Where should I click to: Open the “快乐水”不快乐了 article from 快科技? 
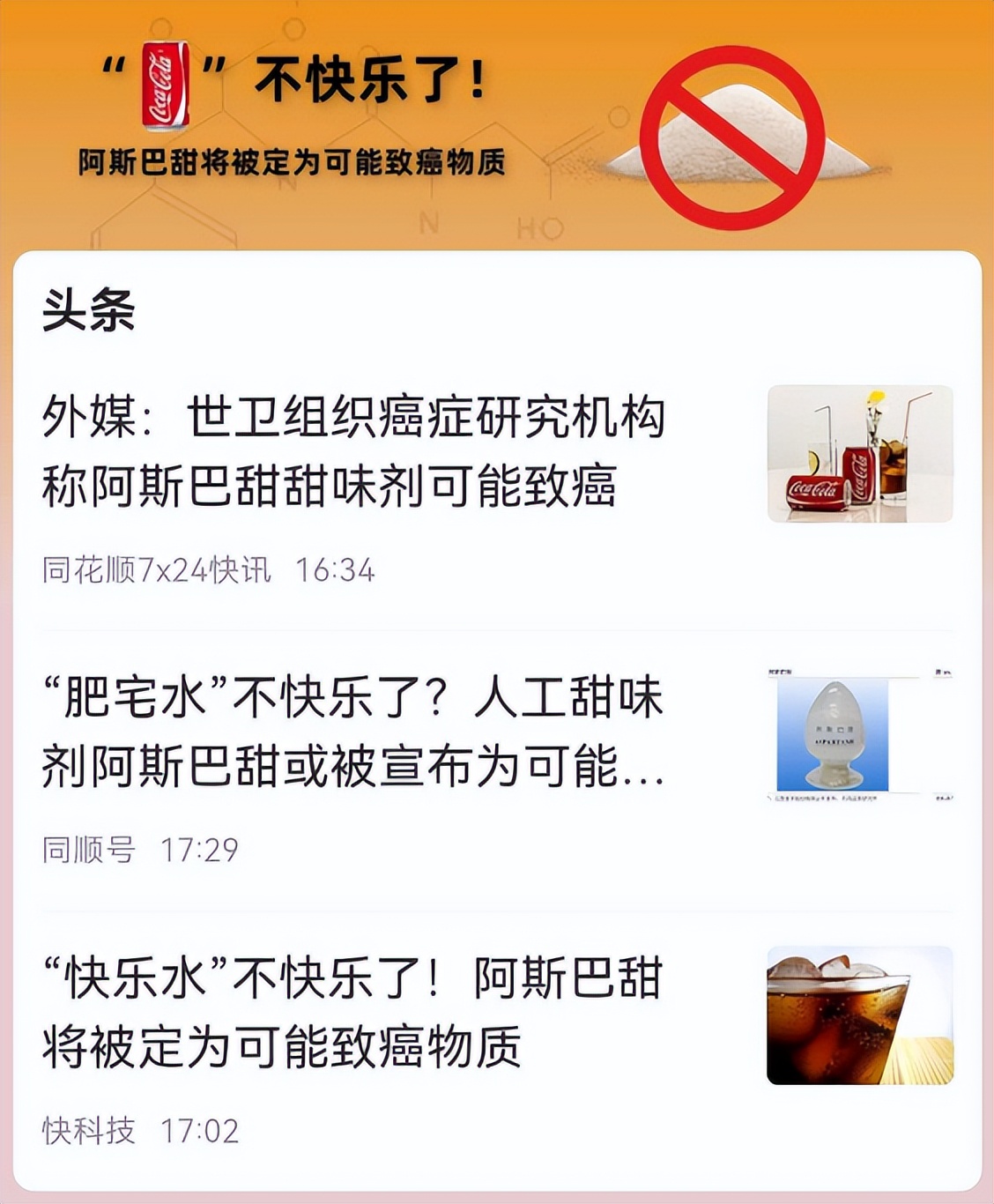click(x=353, y=1012)
